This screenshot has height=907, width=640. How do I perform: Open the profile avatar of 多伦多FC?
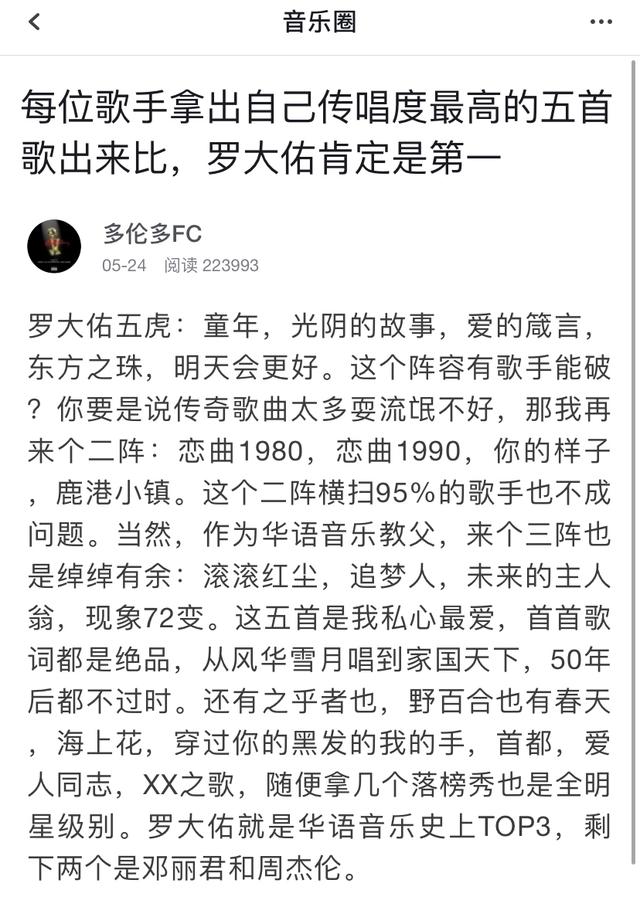[54, 247]
